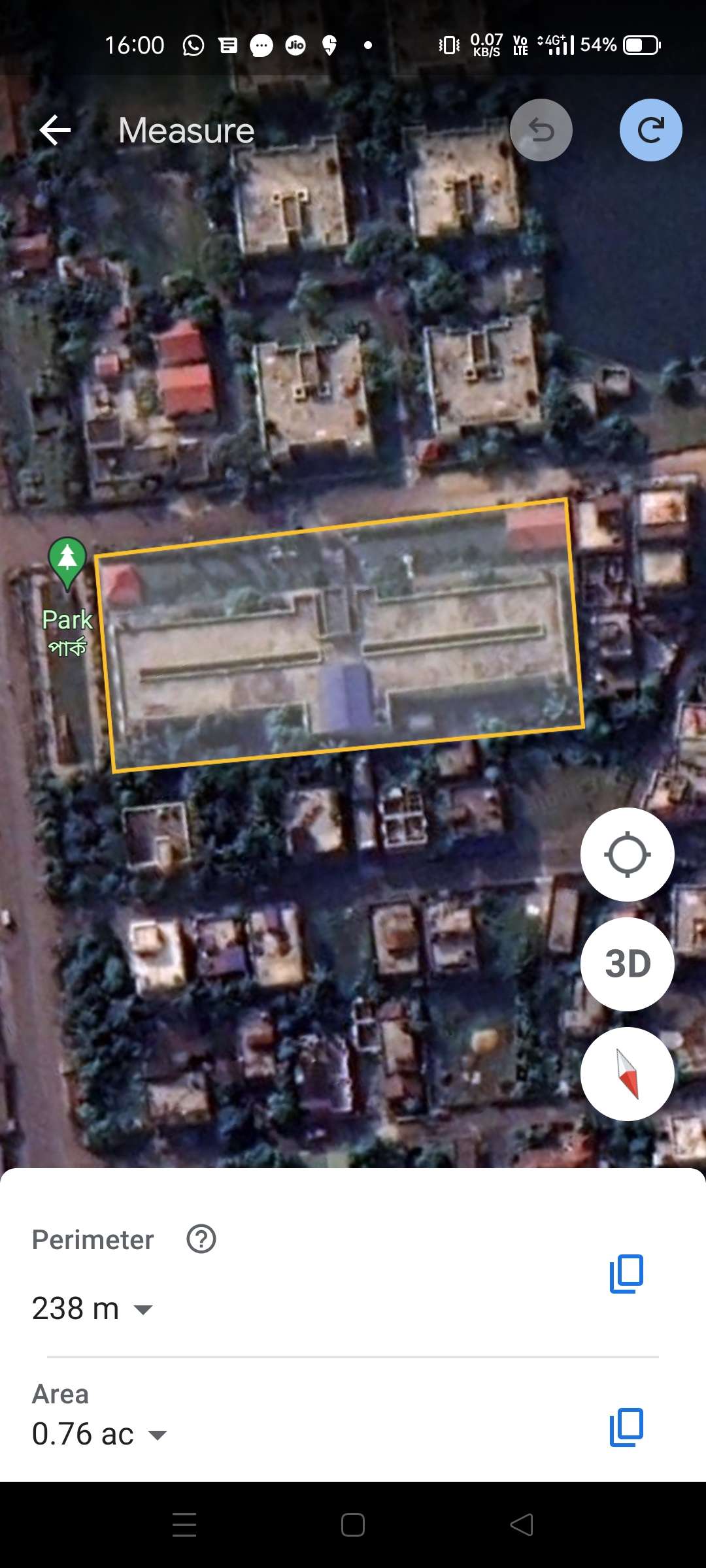Undo the last measurement point
Screen dimensions: 706x1568
tap(541, 130)
